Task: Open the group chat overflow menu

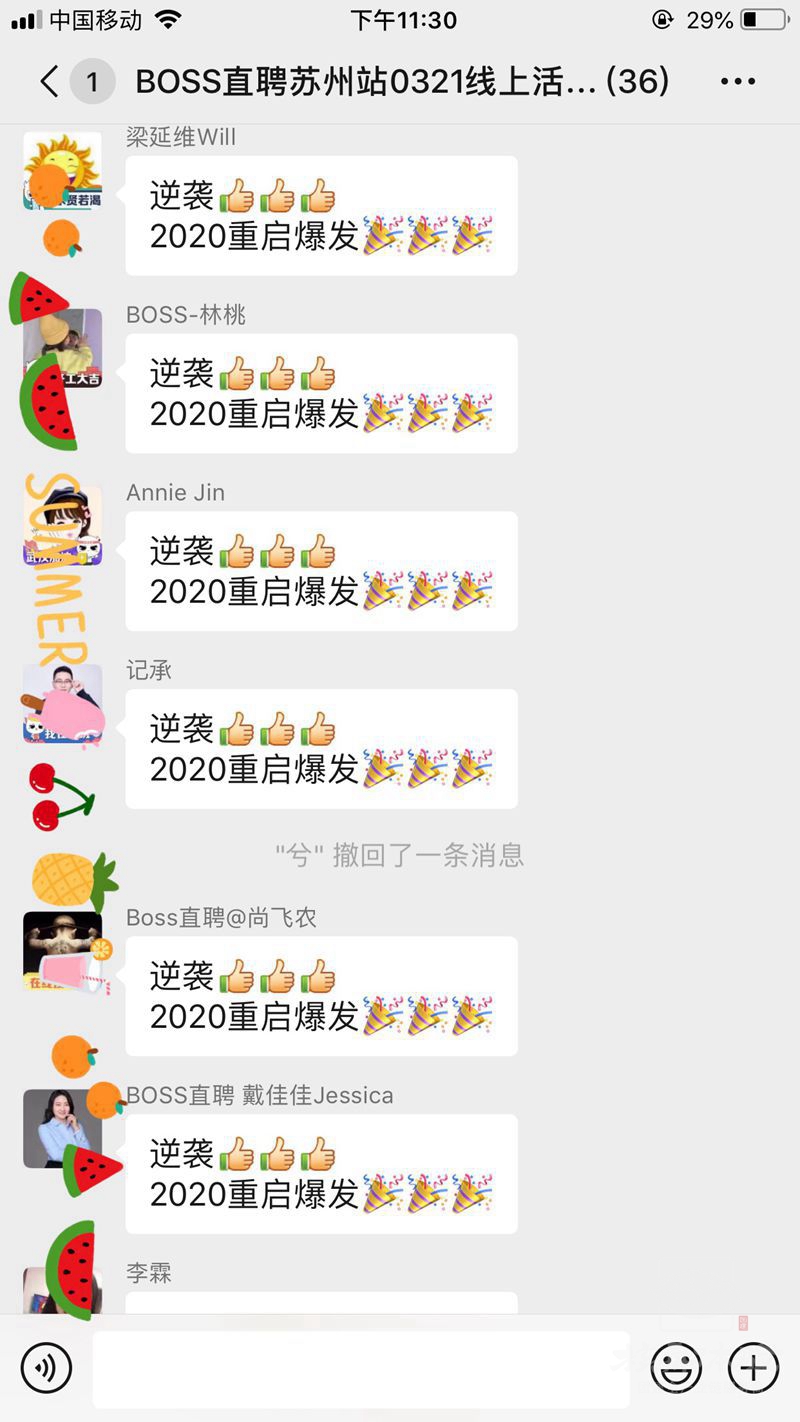Action: 738,81
